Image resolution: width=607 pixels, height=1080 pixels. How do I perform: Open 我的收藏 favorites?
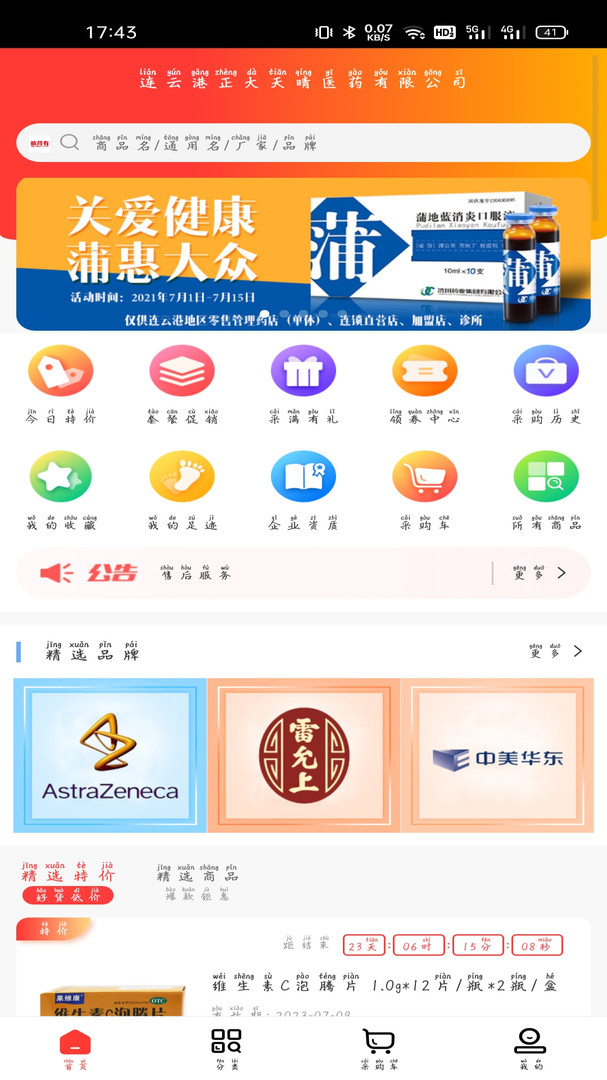point(61,490)
